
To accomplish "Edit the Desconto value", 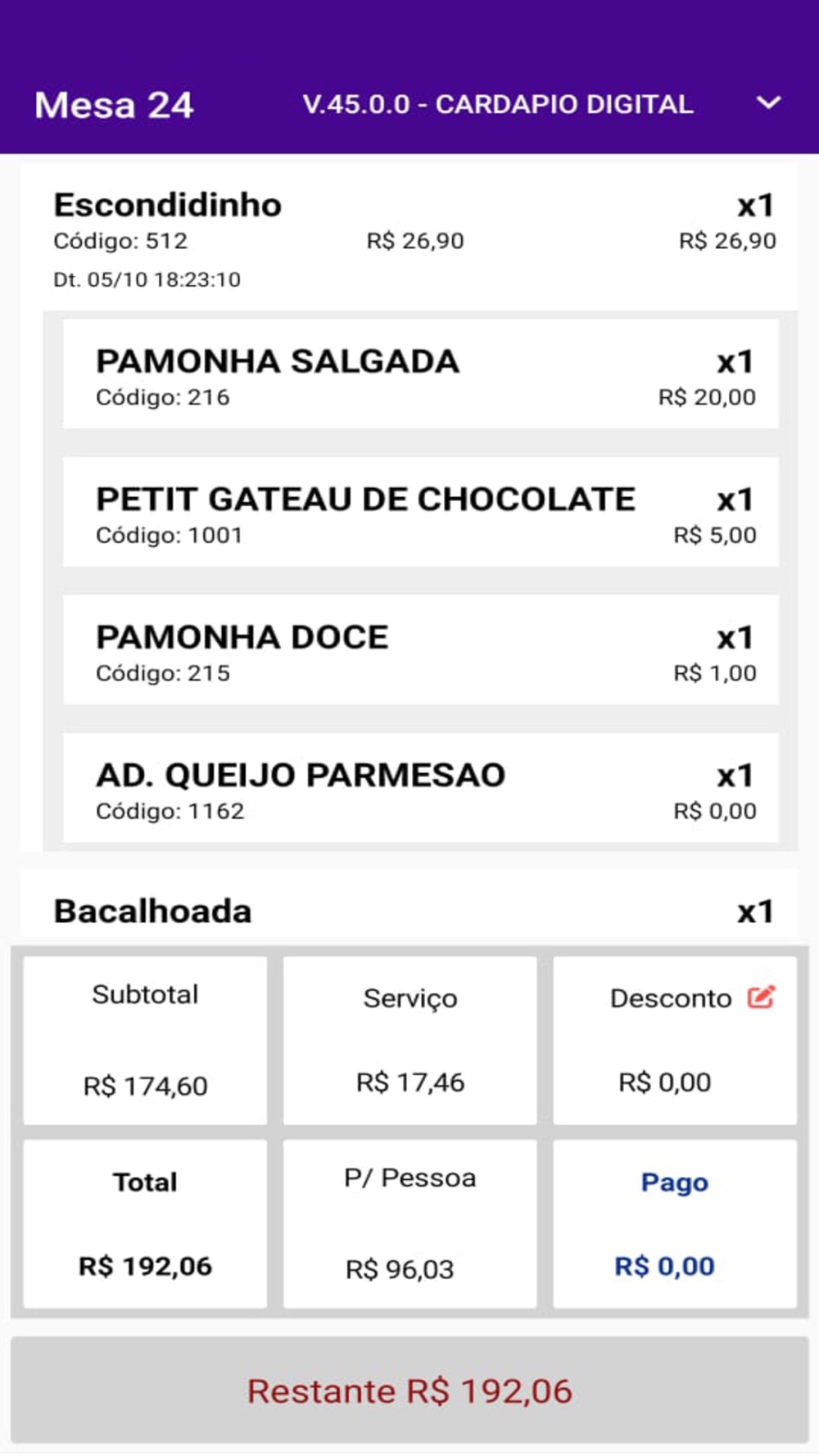I will point(761,997).
